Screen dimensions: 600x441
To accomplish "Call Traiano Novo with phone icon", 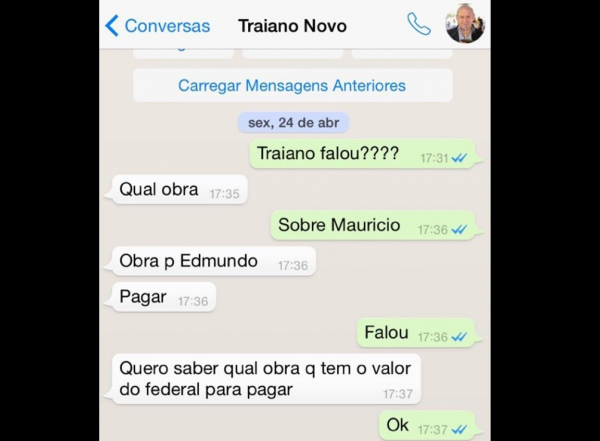I will click(419, 25).
